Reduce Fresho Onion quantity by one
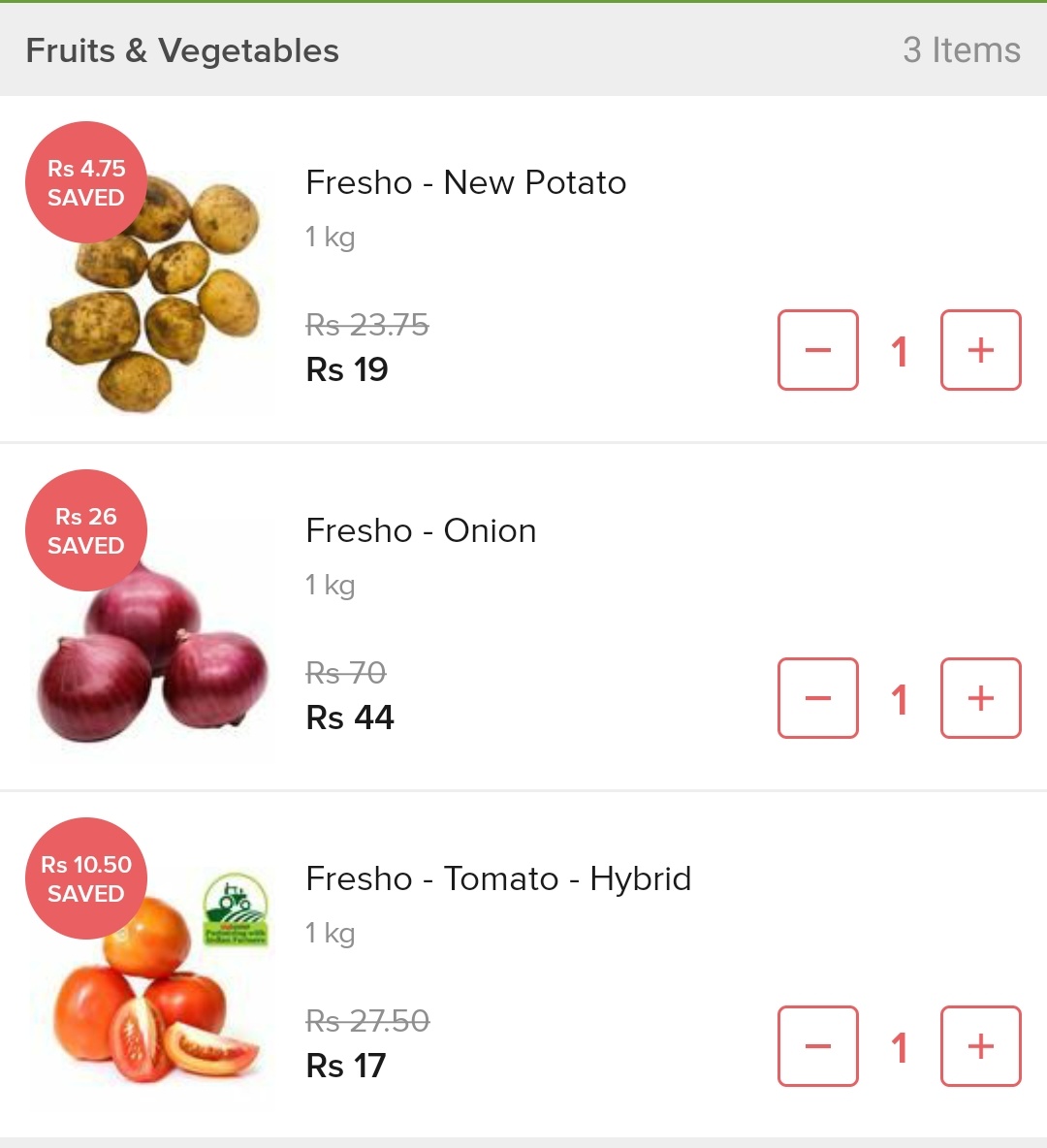Screen dimensions: 1047x1148 (818, 698)
